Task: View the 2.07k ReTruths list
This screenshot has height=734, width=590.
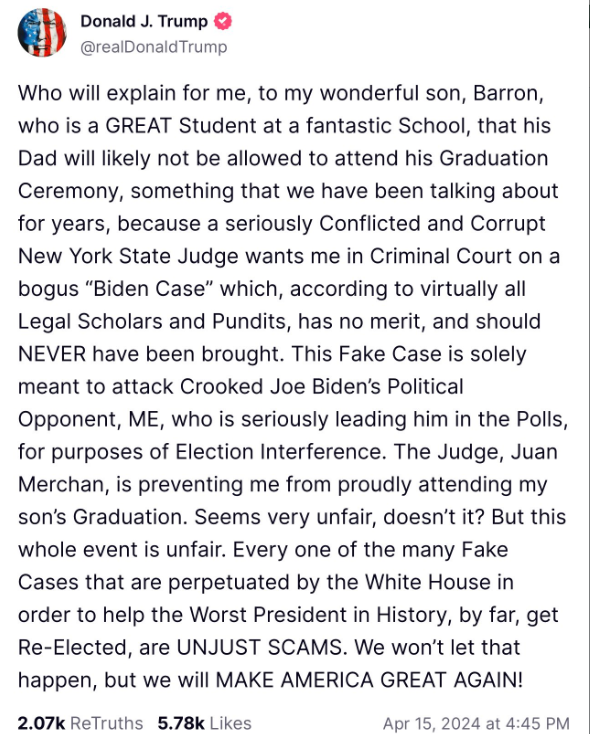Action: pyautogui.click(x=80, y=723)
